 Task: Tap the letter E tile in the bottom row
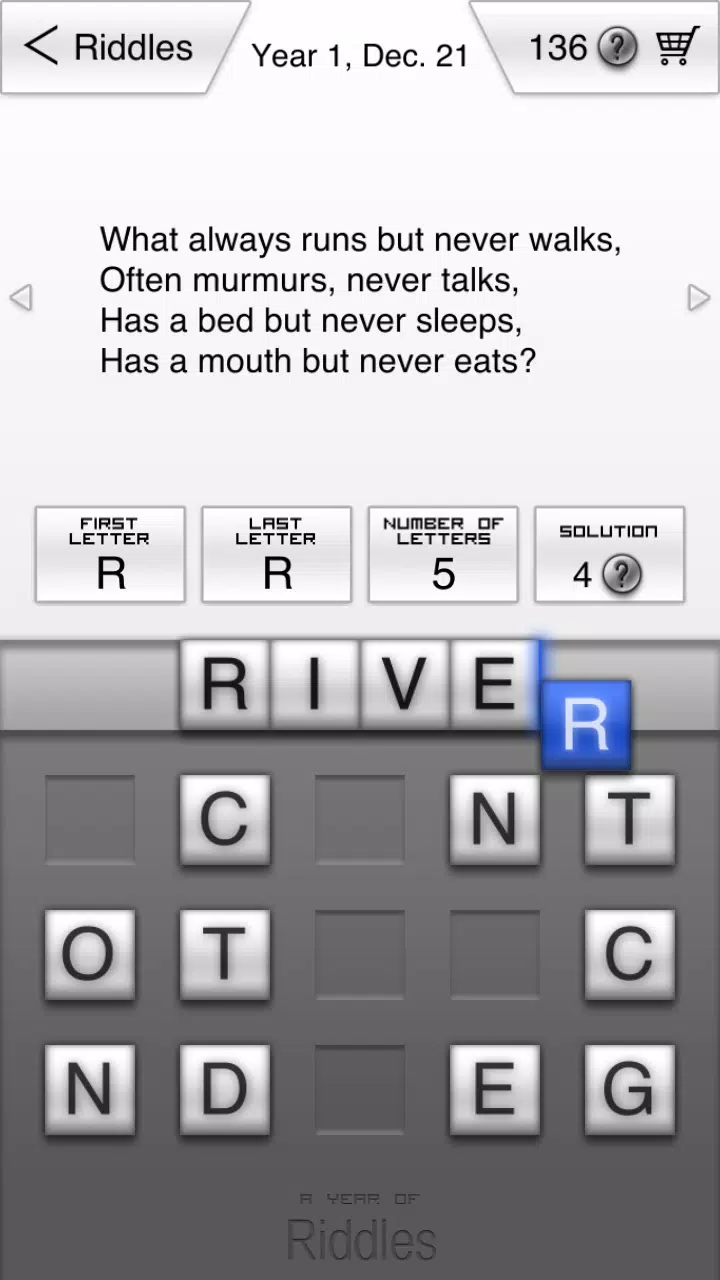494,1090
